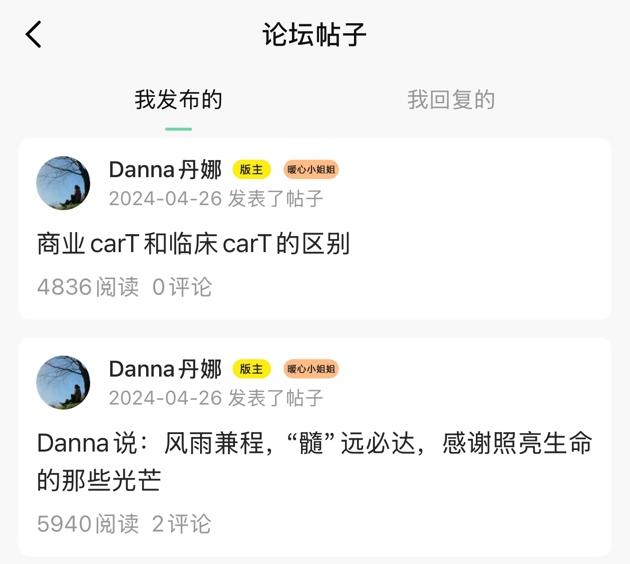This screenshot has height=564, width=630.
Task: Open the post about 风雨兼程，“髓”远必达
Action: 314,461
